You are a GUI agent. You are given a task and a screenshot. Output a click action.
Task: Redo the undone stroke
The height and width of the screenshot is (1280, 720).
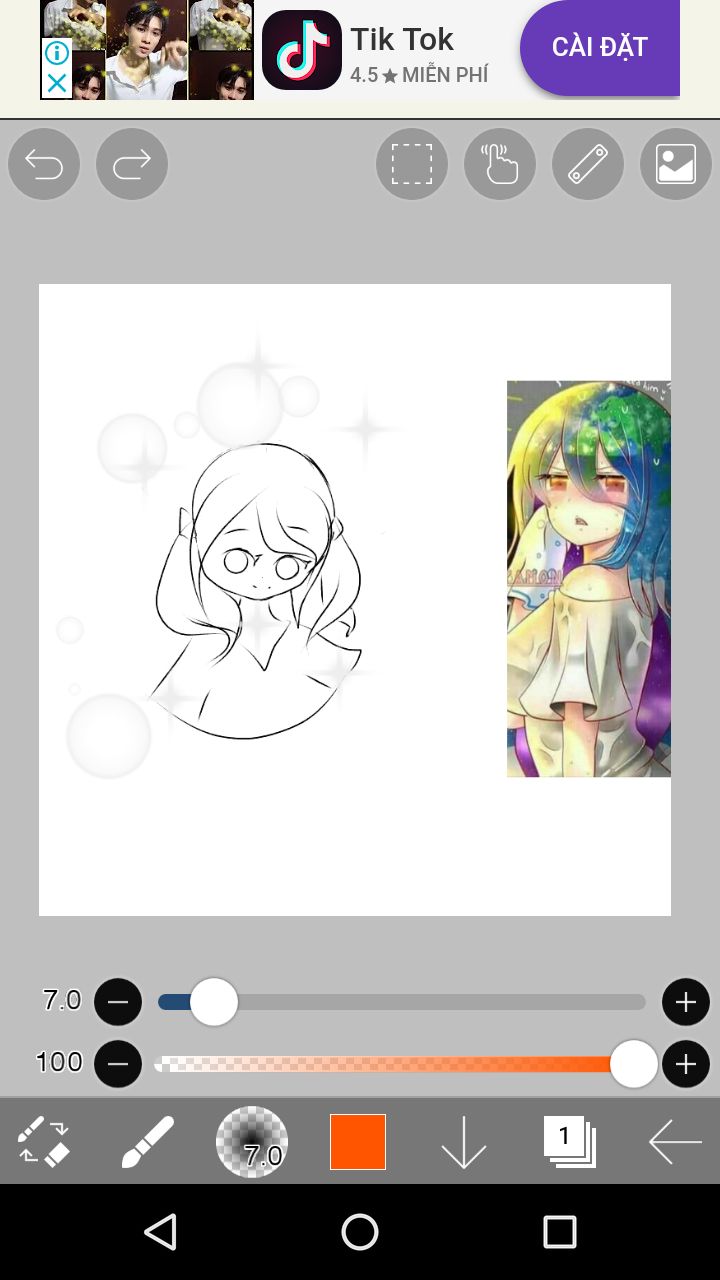[132, 164]
